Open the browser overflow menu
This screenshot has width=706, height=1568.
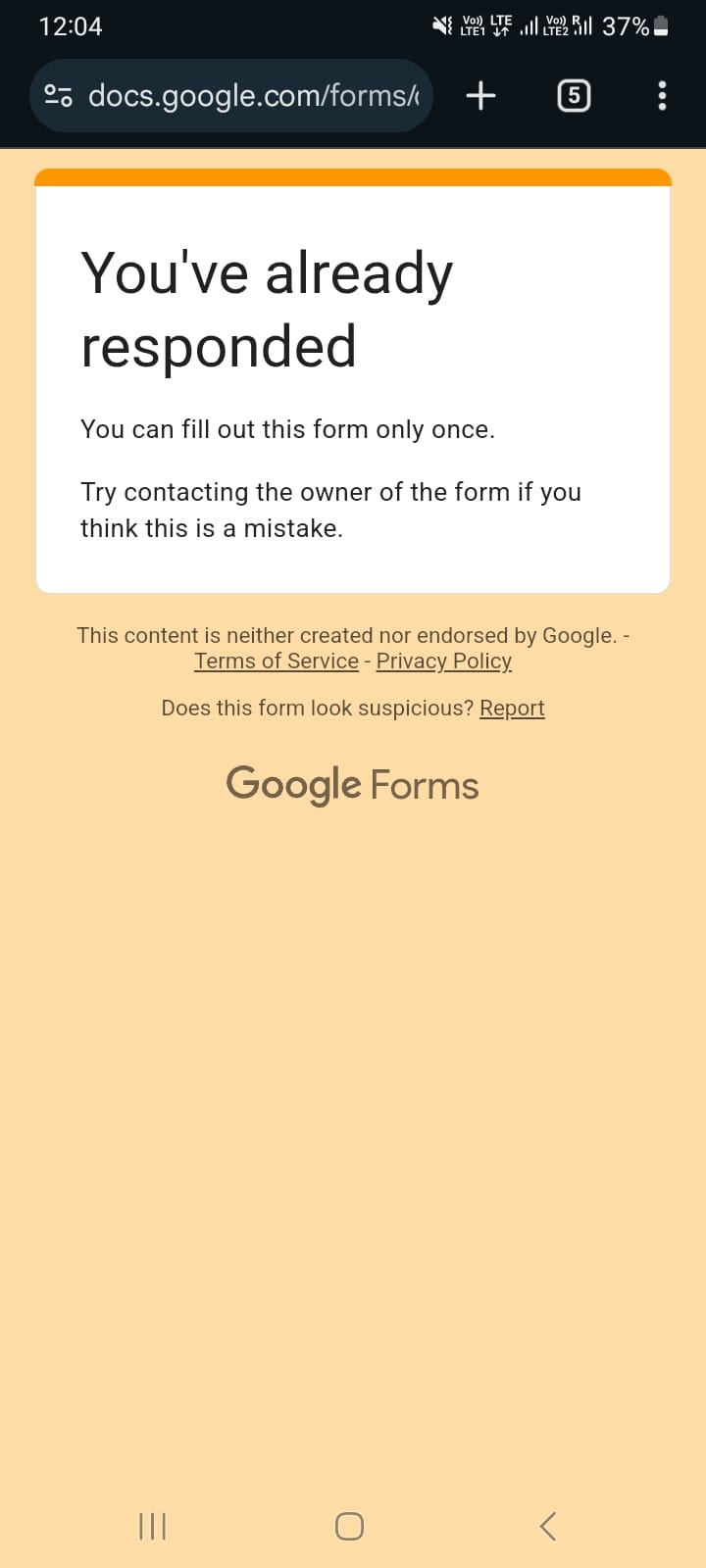click(662, 95)
